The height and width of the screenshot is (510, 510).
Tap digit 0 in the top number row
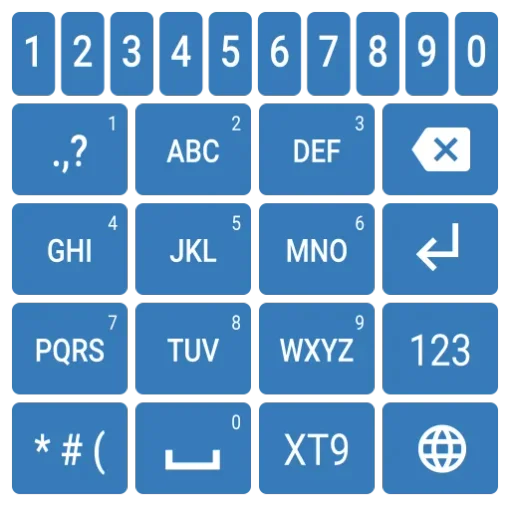coord(476,54)
